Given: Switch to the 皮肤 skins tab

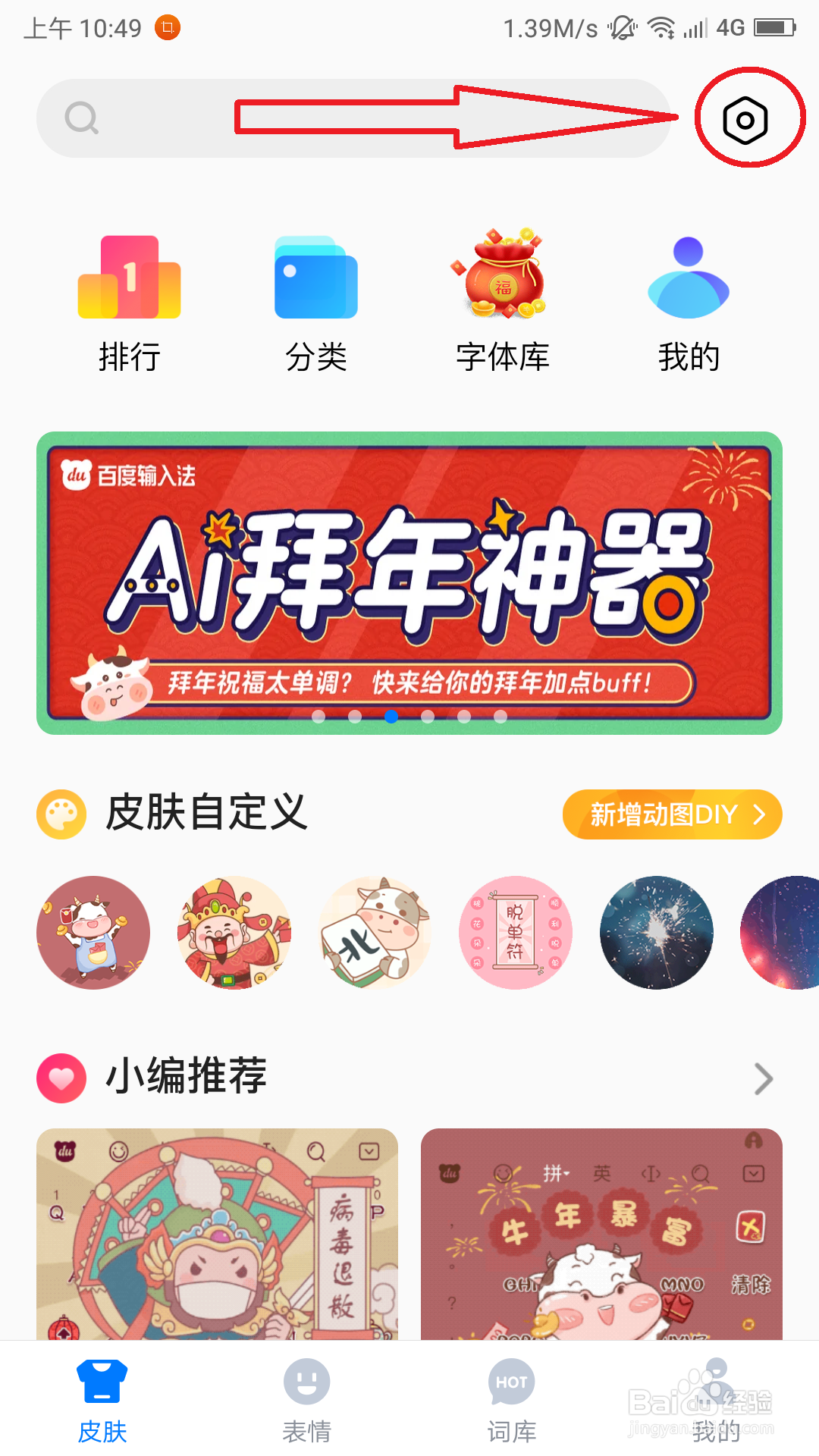Looking at the screenshot, I should pos(101,1399).
